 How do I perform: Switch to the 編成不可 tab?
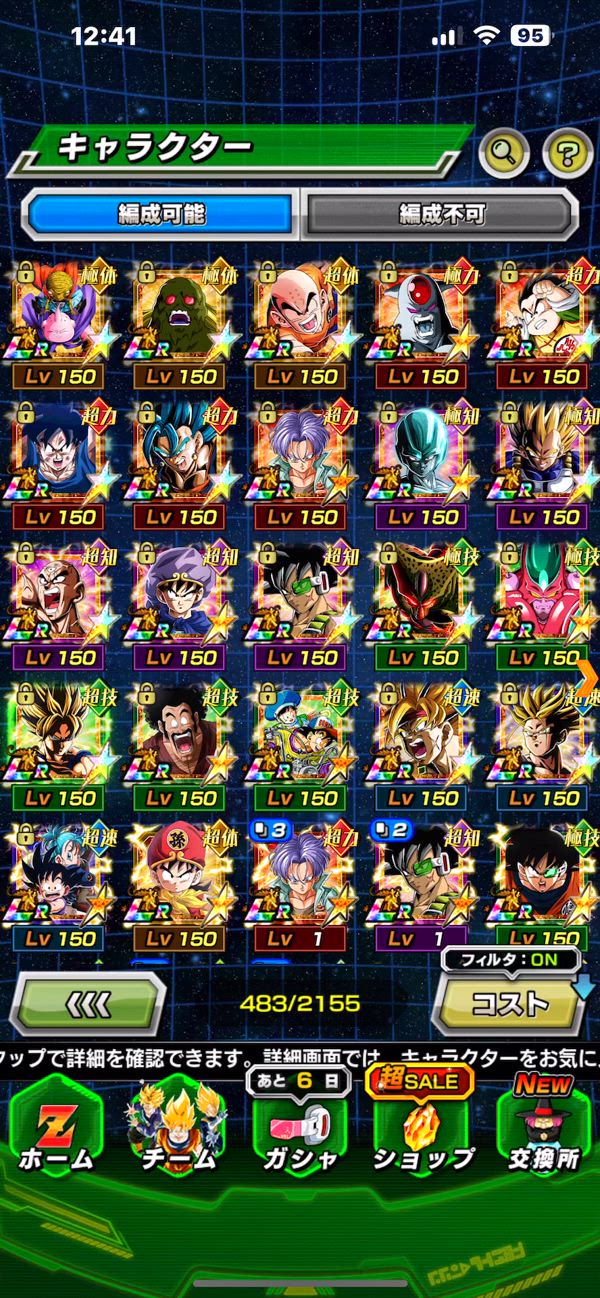tap(441, 213)
